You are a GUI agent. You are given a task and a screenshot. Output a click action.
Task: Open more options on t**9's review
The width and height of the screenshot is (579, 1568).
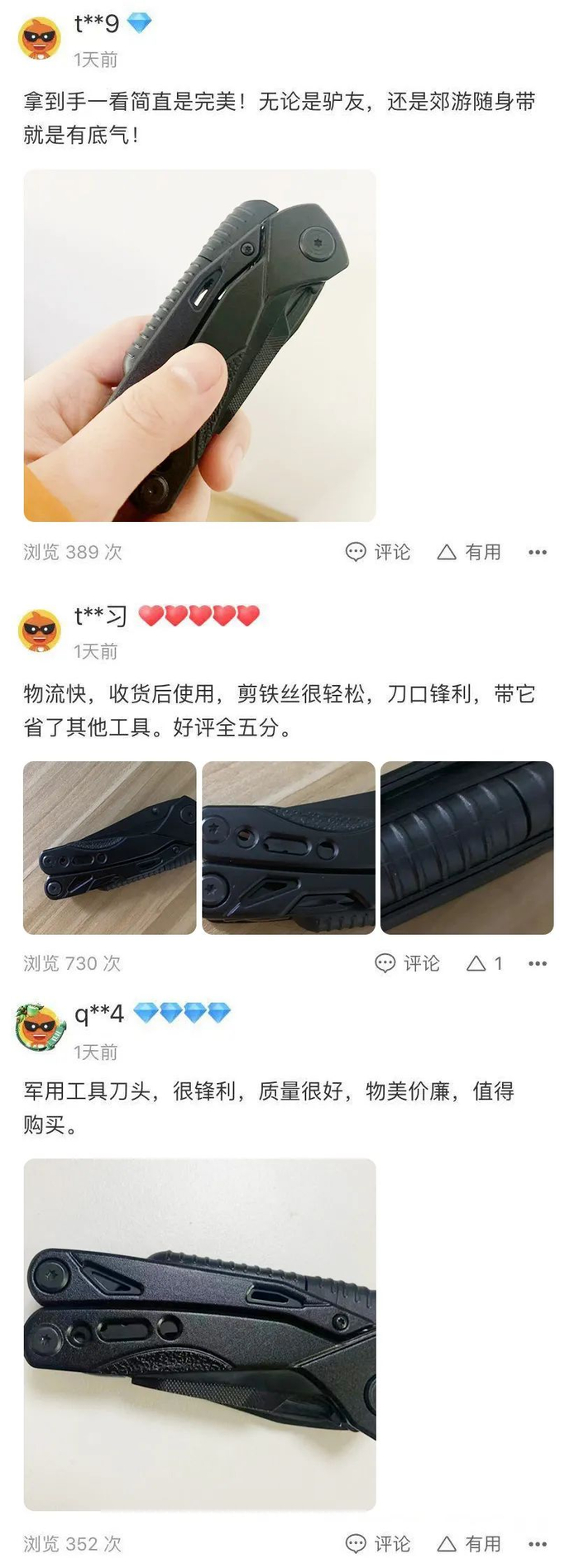[x=538, y=552]
